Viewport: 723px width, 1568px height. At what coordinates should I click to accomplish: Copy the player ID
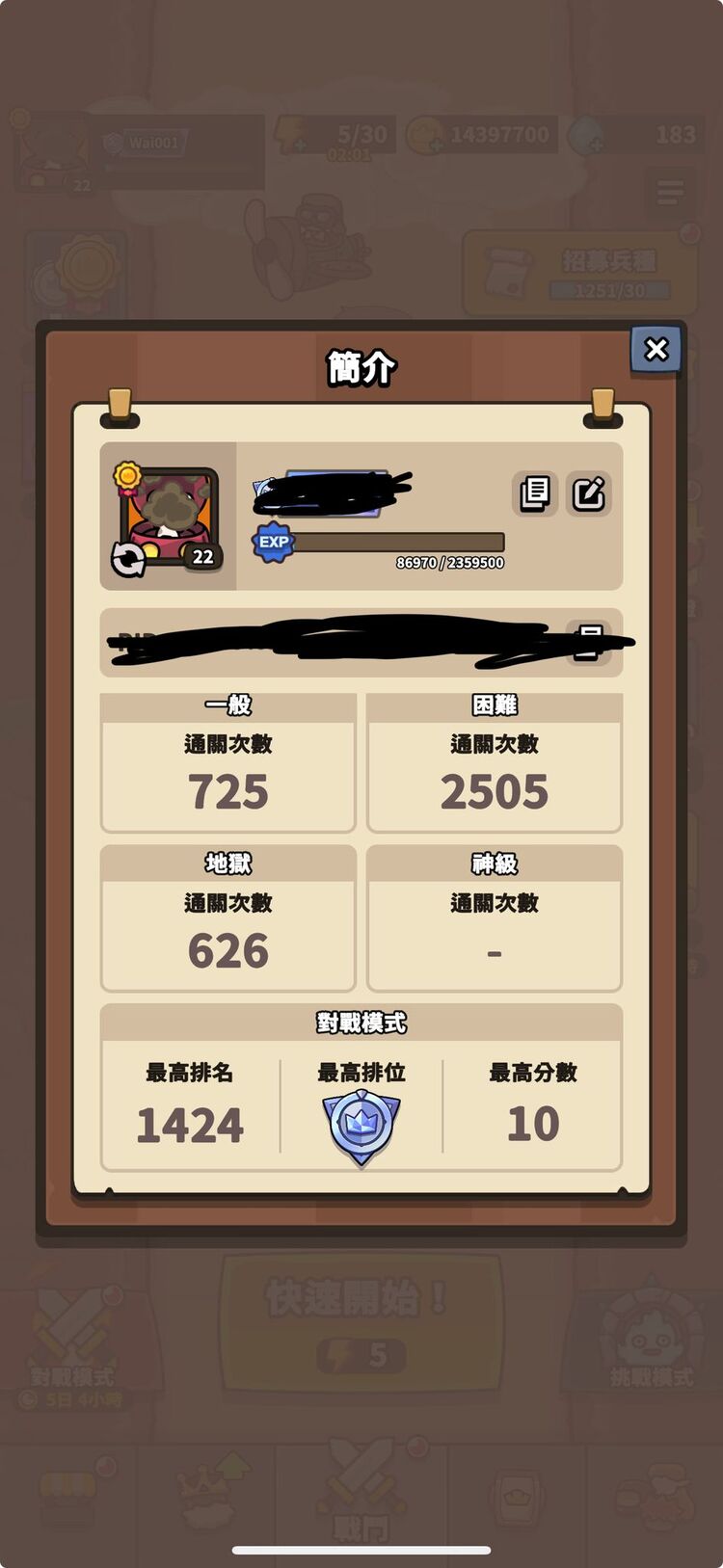[589, 642]
